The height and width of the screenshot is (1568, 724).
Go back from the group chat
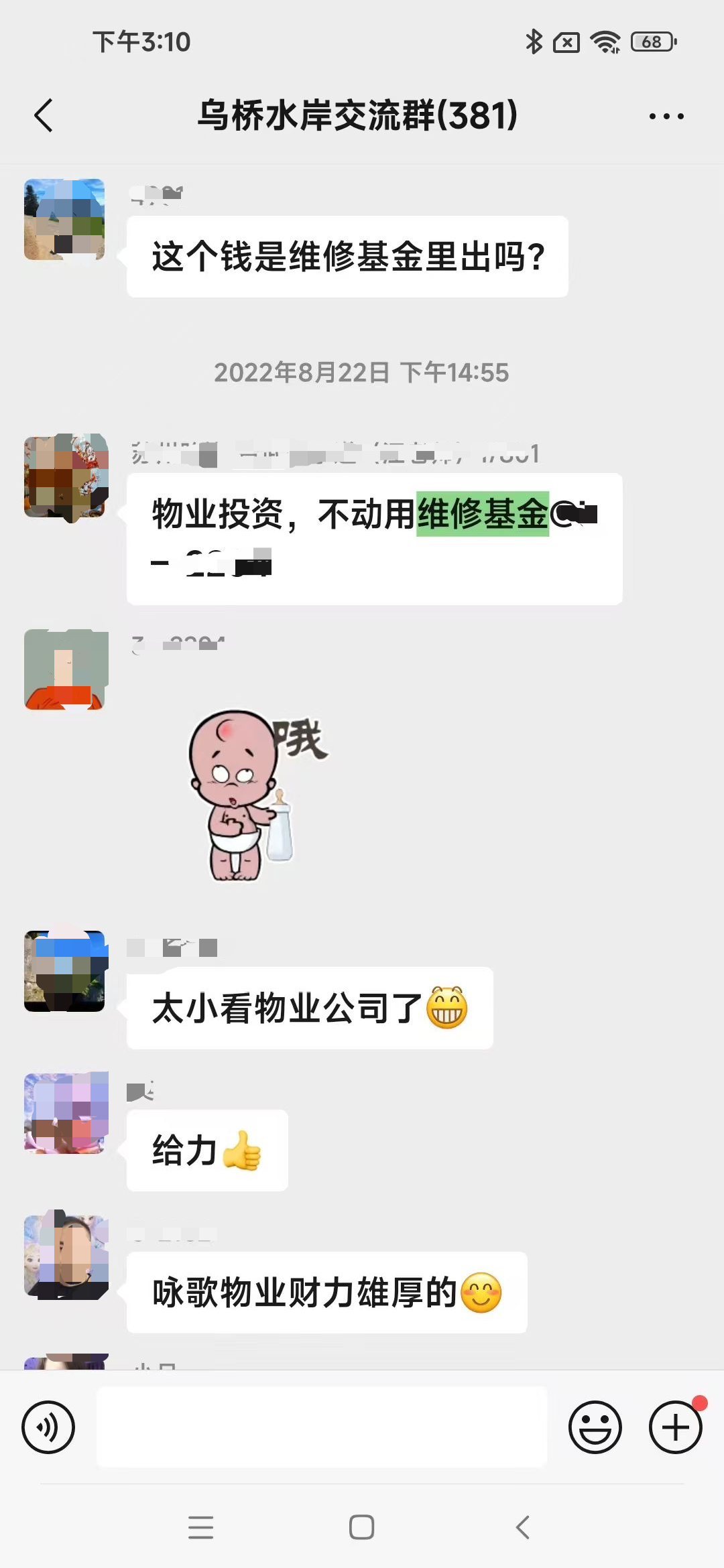pyautogui.click(x=44, y=116)
